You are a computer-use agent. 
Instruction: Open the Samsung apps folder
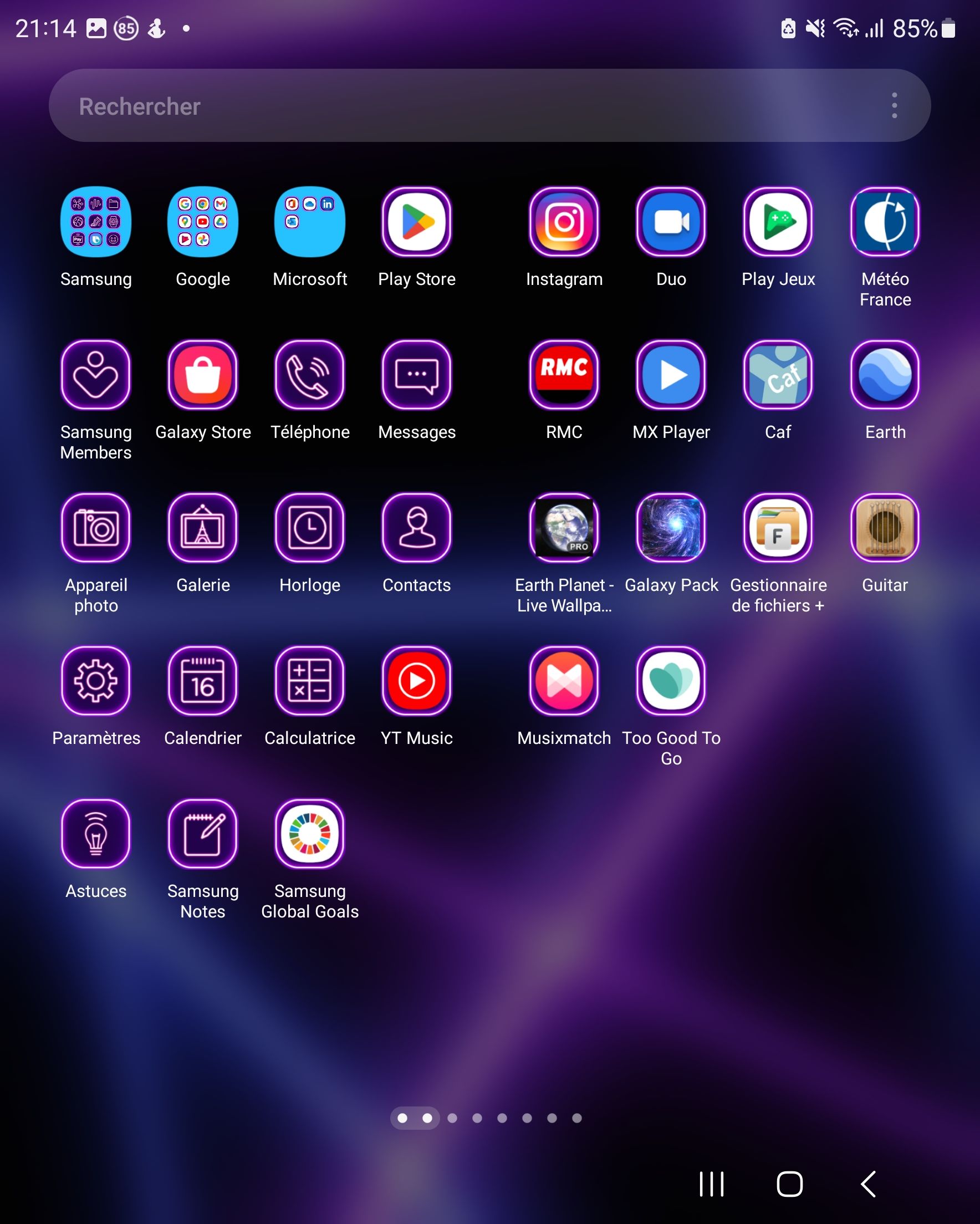coord(96,222)
